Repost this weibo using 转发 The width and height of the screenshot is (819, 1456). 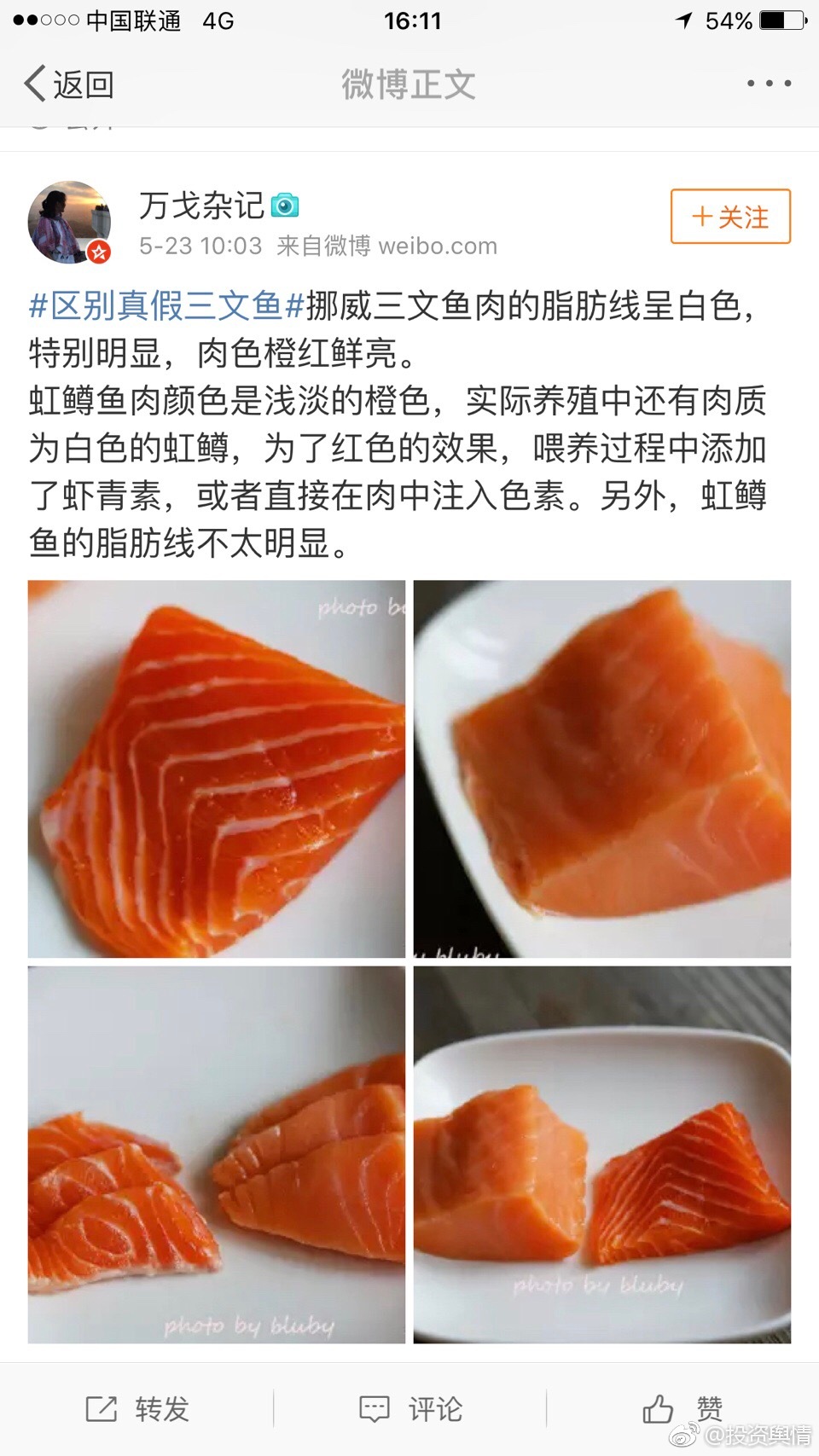(x=138, y=1408)
